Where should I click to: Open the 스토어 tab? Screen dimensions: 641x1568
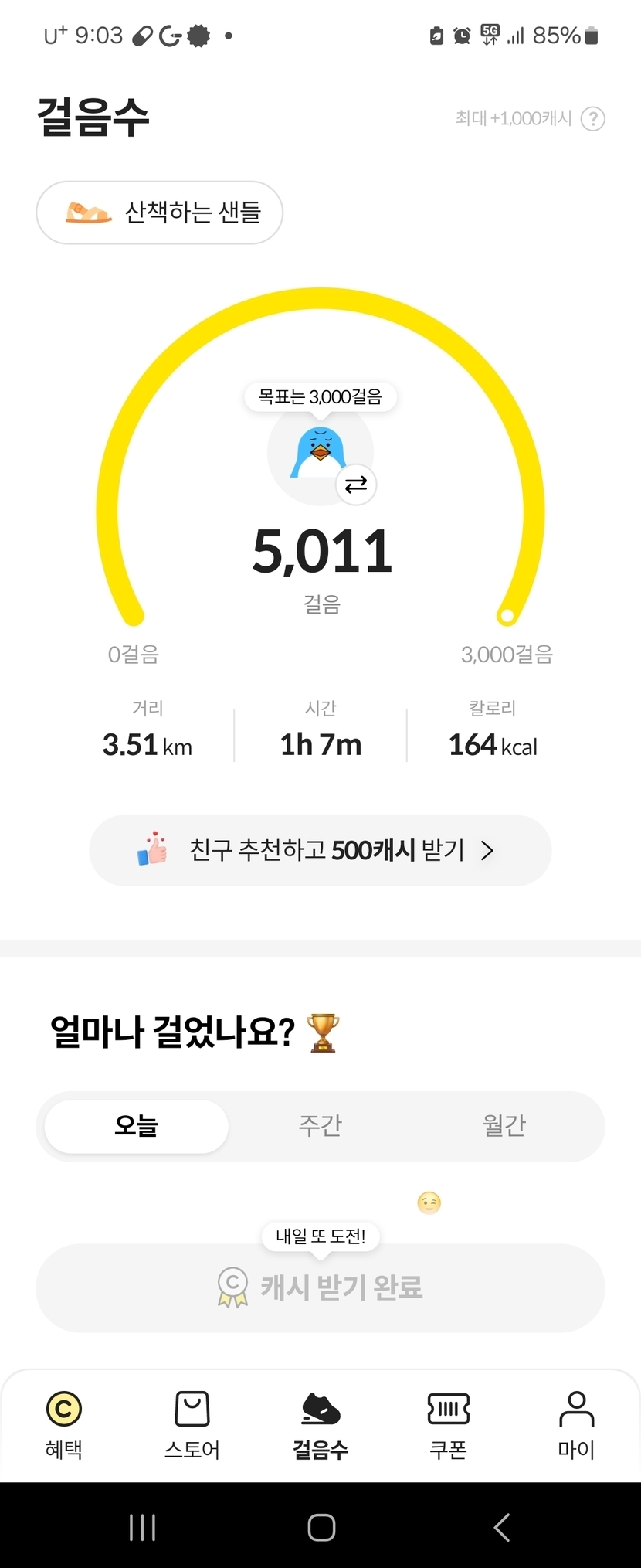tap(192, 1426)
